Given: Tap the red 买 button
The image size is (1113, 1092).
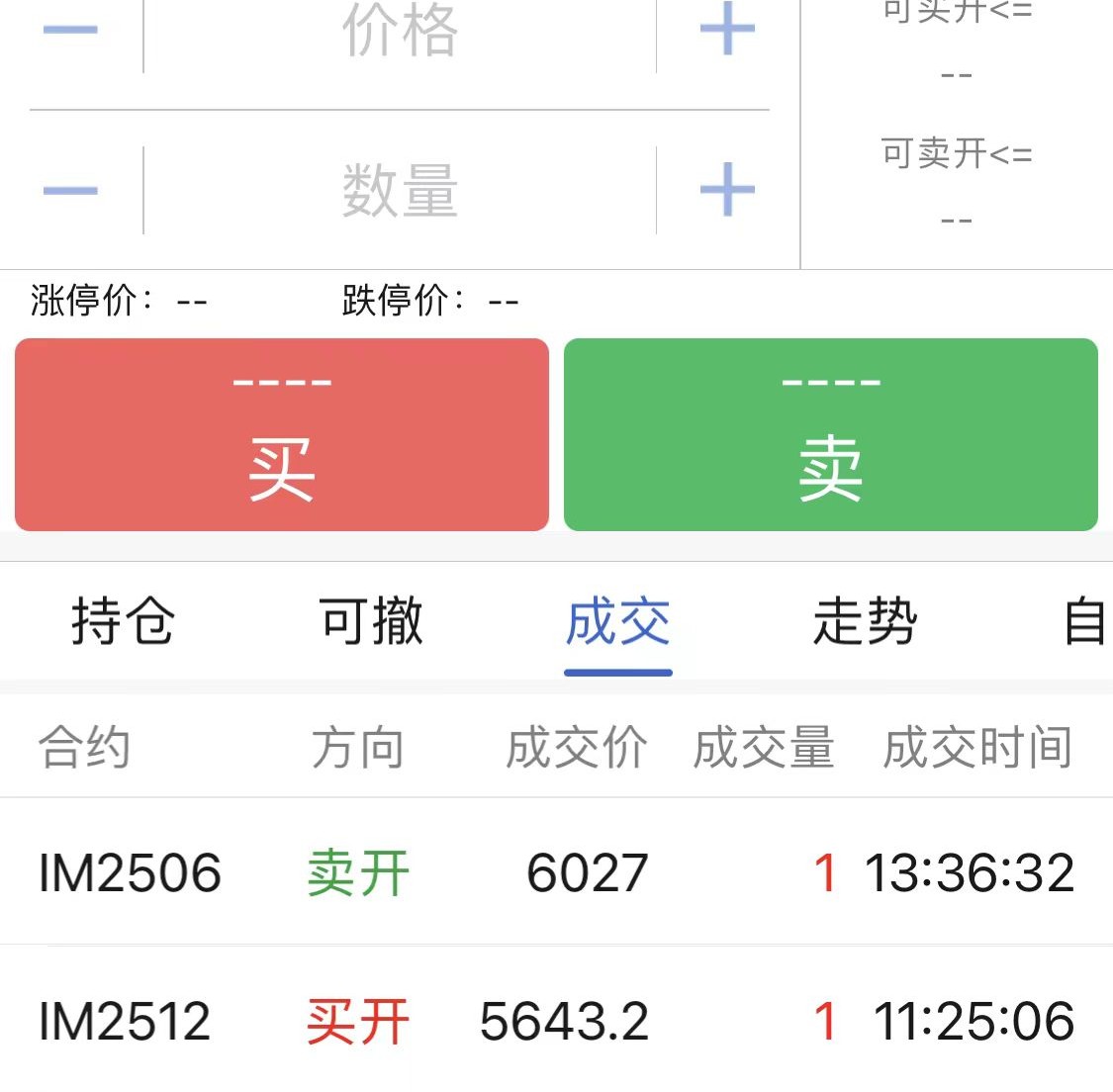Looking at the screenshot, I should (x=282, y=435).
